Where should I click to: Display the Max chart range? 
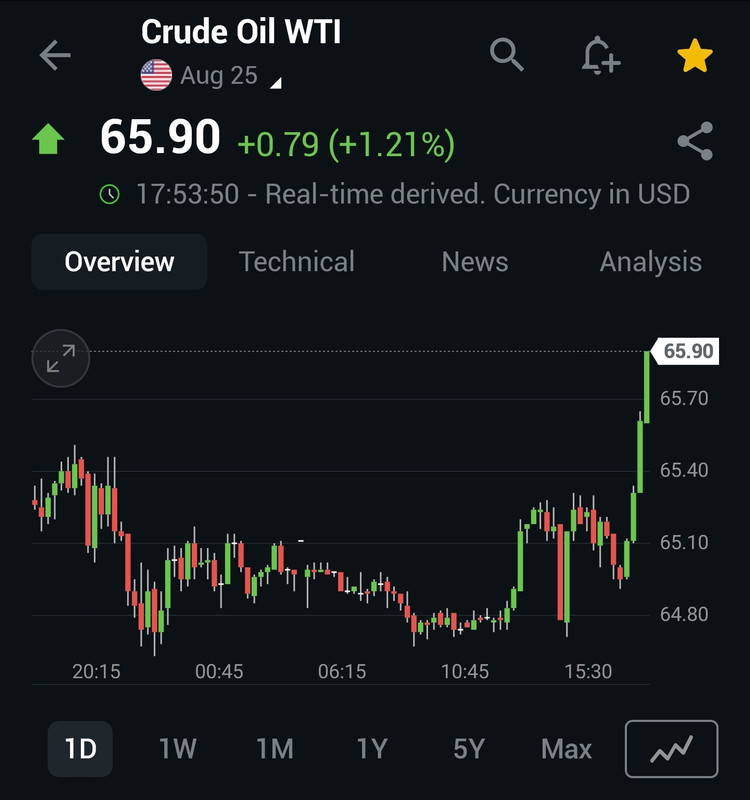click(x=566, y=749)
